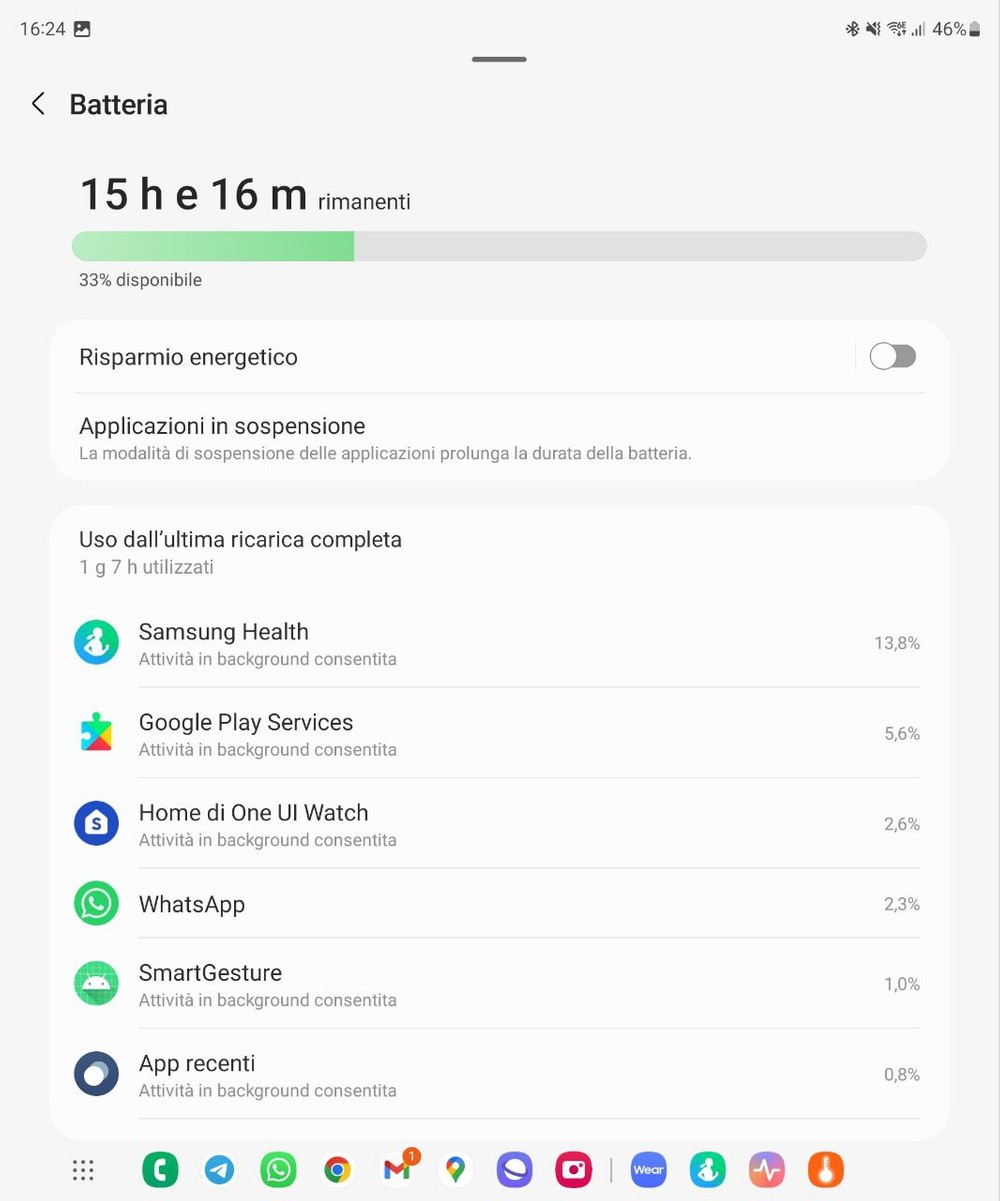Image resolution: width=1000 pixels, height=1201 pixels.
Task: Go back from the Batteria screen
Action: pos(38,104)
